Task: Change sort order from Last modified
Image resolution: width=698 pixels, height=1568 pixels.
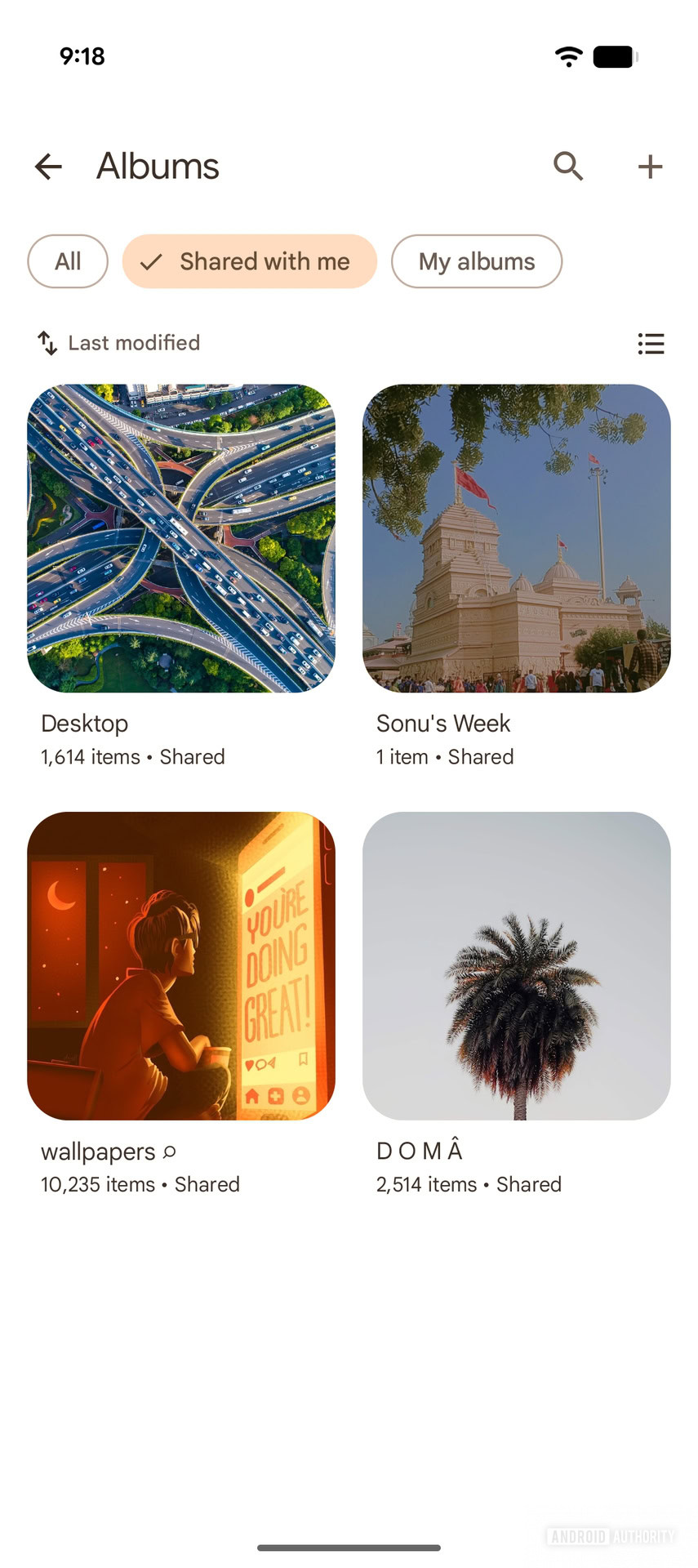Action: click(117, 343)
